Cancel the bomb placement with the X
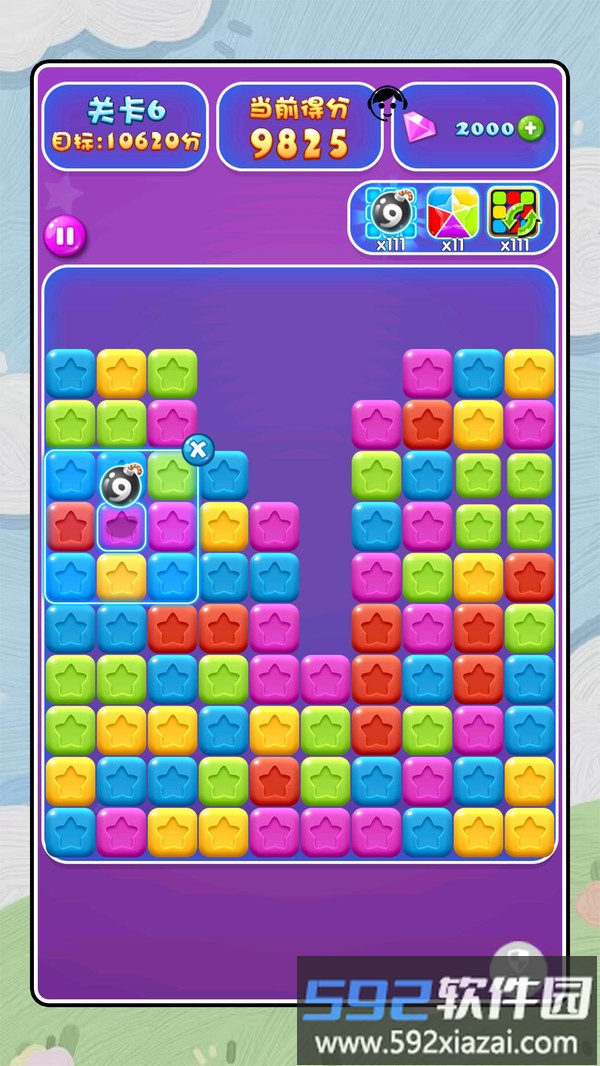 pos(198,450)
